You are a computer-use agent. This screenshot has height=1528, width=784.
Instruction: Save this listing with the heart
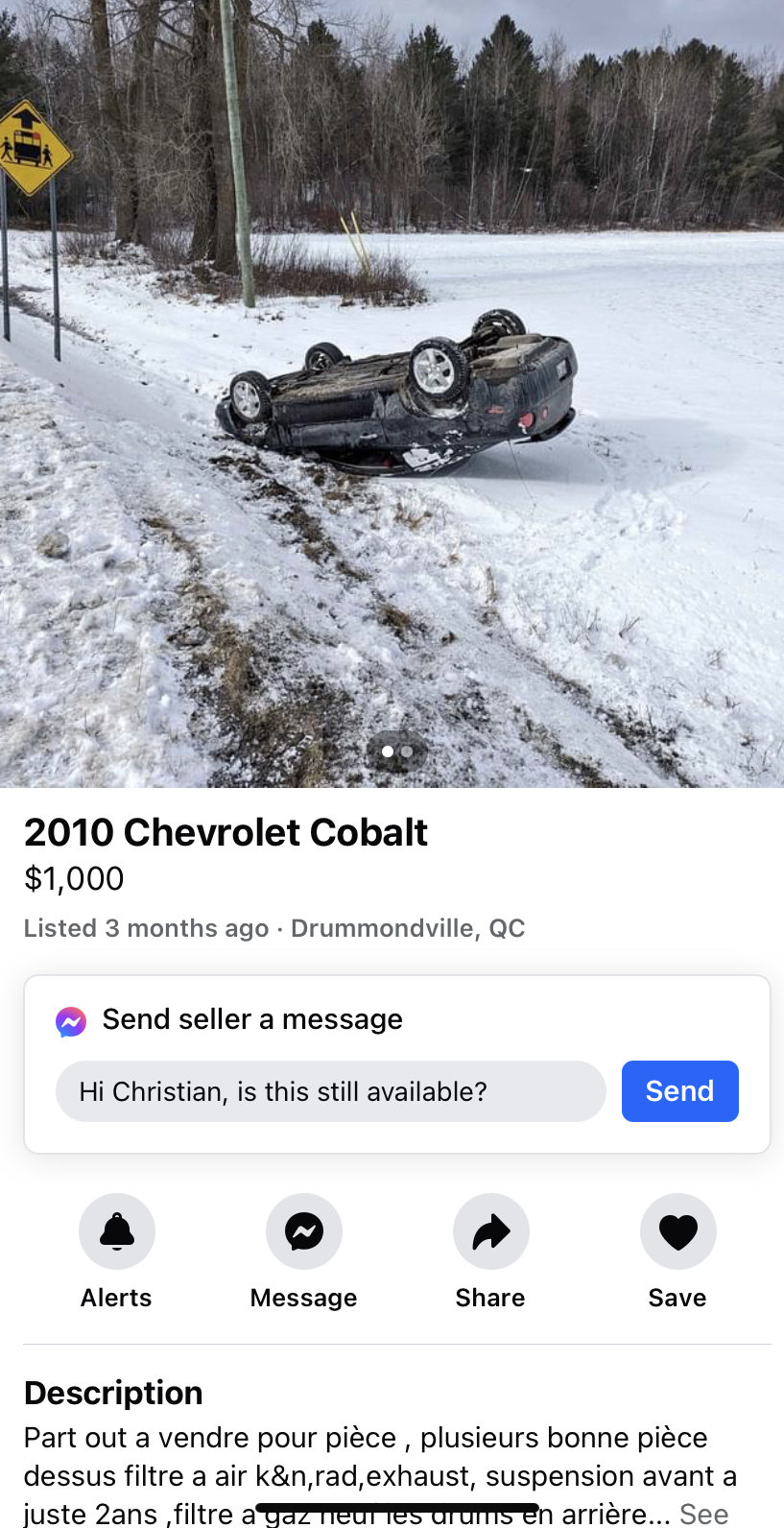coord(677,1231)
